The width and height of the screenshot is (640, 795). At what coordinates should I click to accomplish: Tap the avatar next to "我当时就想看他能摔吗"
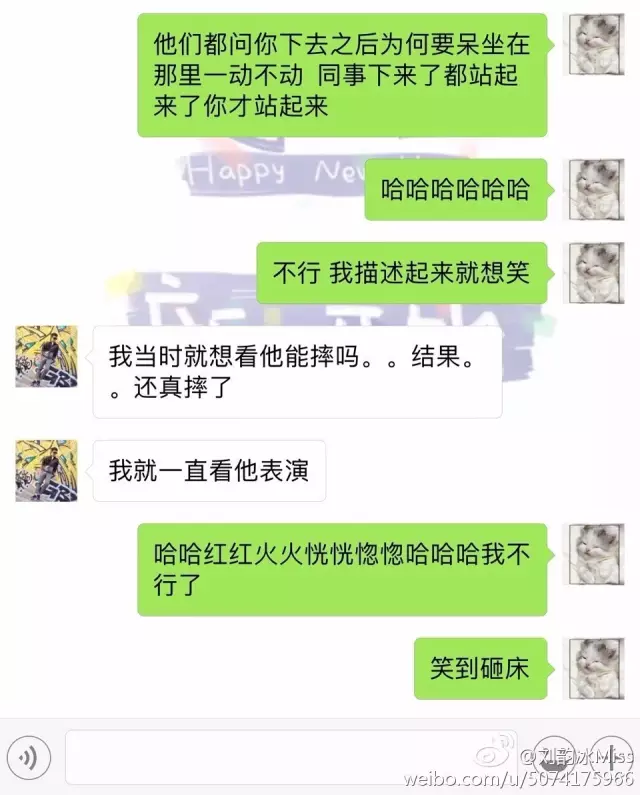46,356
